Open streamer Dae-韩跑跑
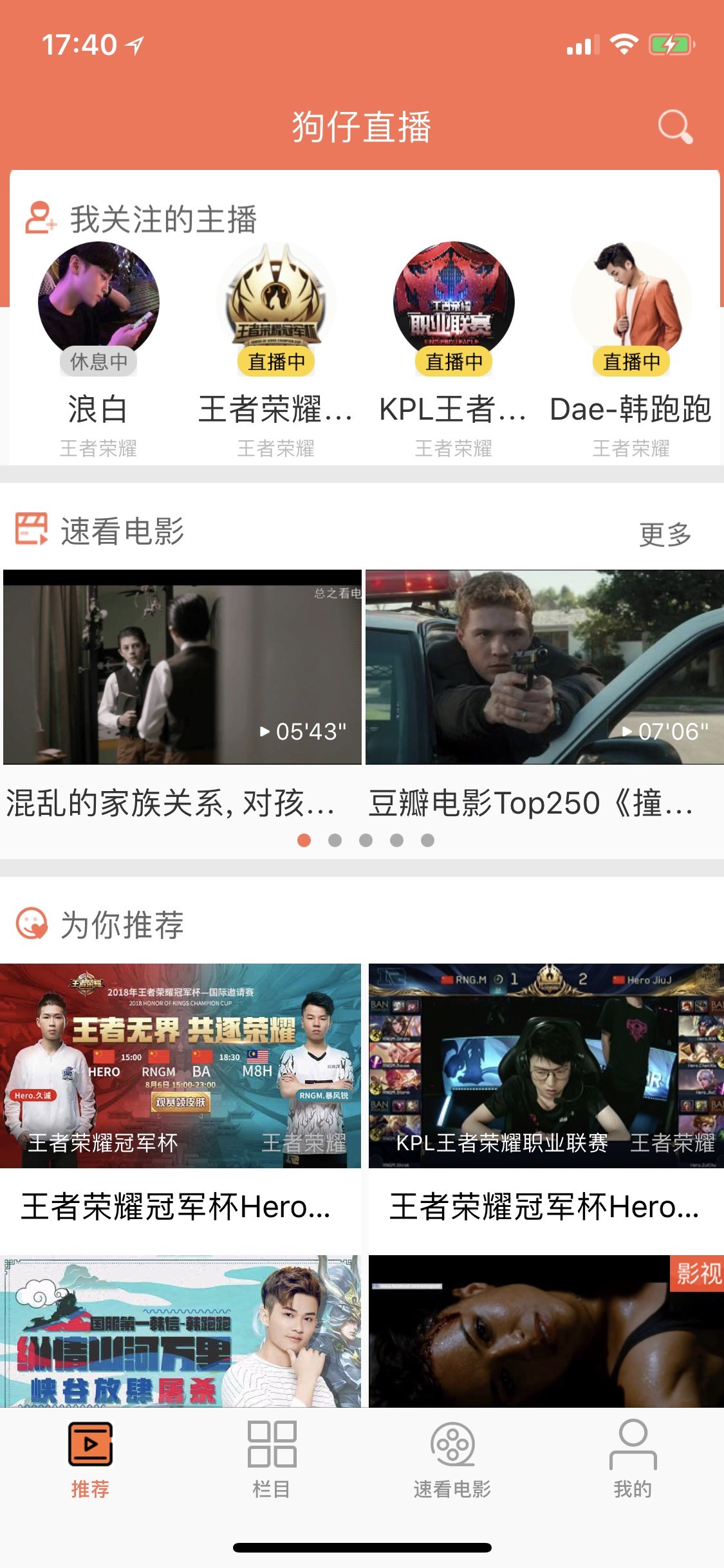724x1568 pixels. (x=631, y=303)
